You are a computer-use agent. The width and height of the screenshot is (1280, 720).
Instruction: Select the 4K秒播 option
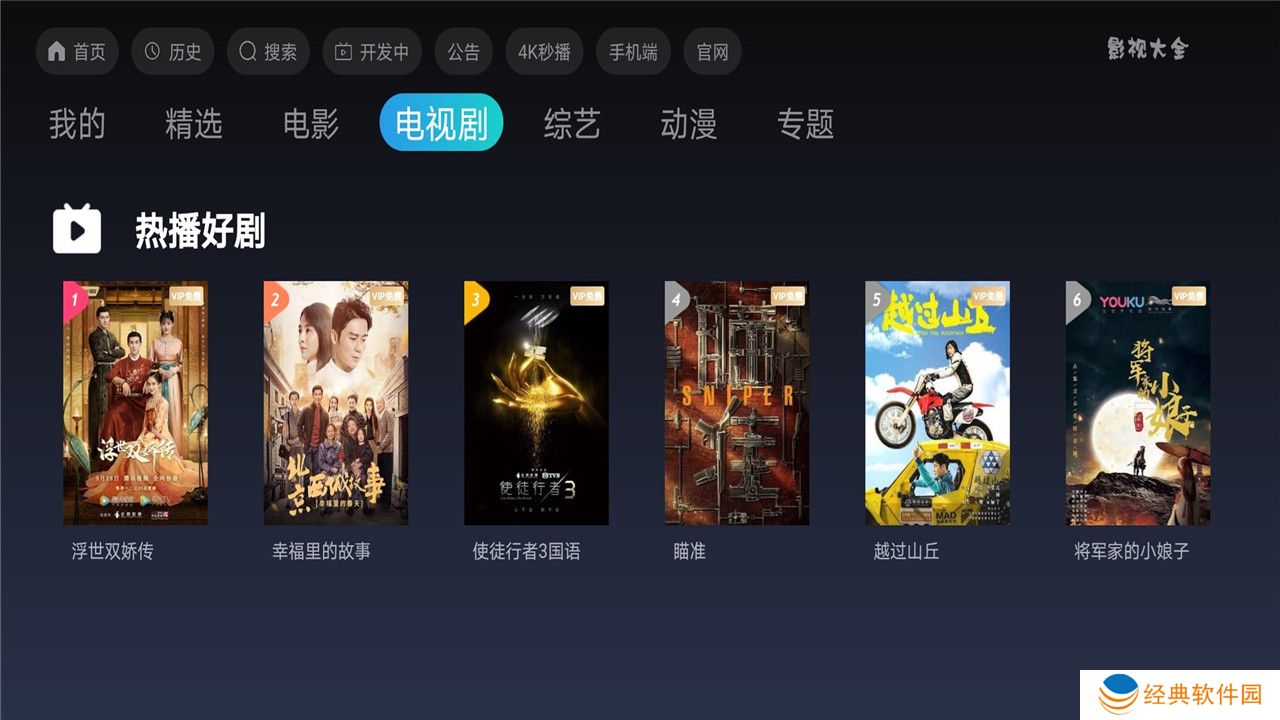(544, 52)
